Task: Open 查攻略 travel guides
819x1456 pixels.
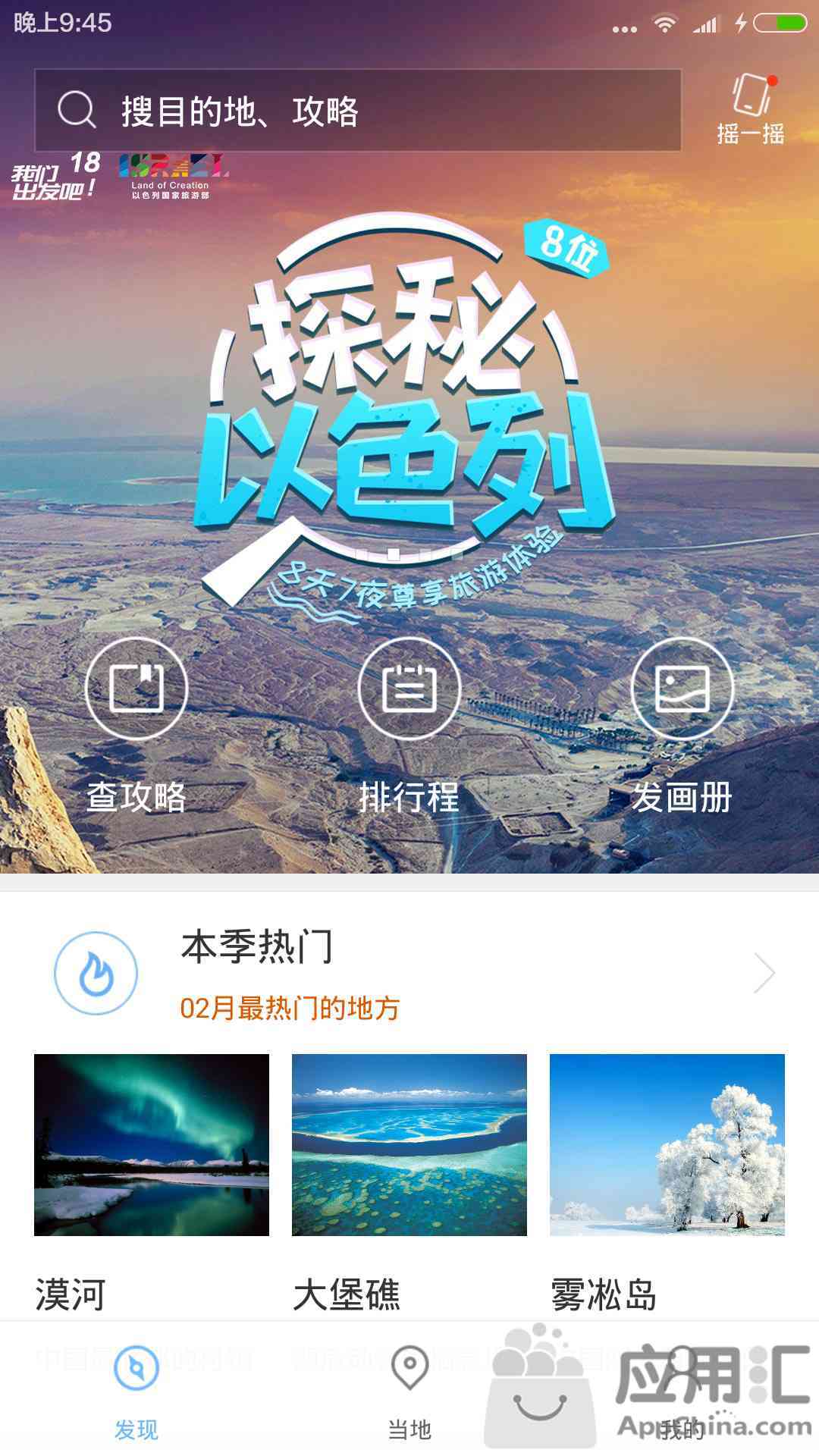Action: 136,724
